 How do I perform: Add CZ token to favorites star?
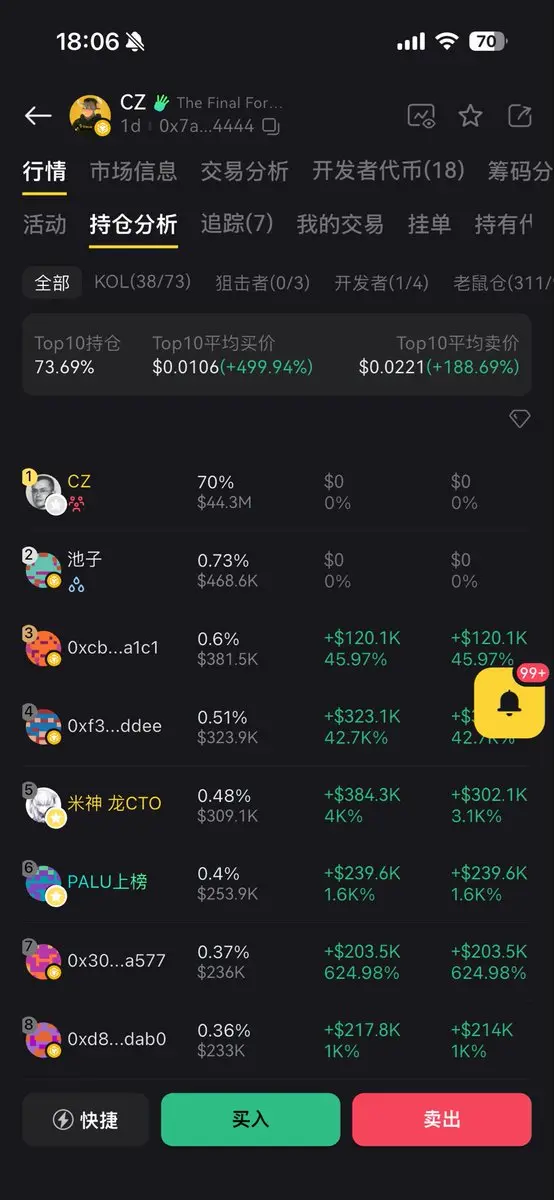click(470, 116)
